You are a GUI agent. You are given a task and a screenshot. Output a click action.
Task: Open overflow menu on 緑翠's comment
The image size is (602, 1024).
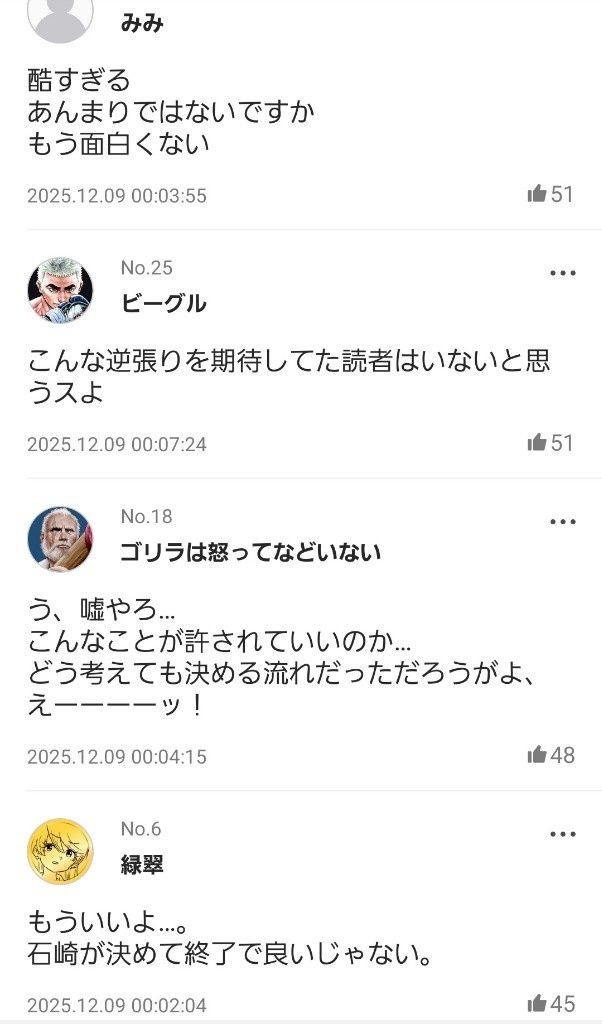click(x=563, y=834)
